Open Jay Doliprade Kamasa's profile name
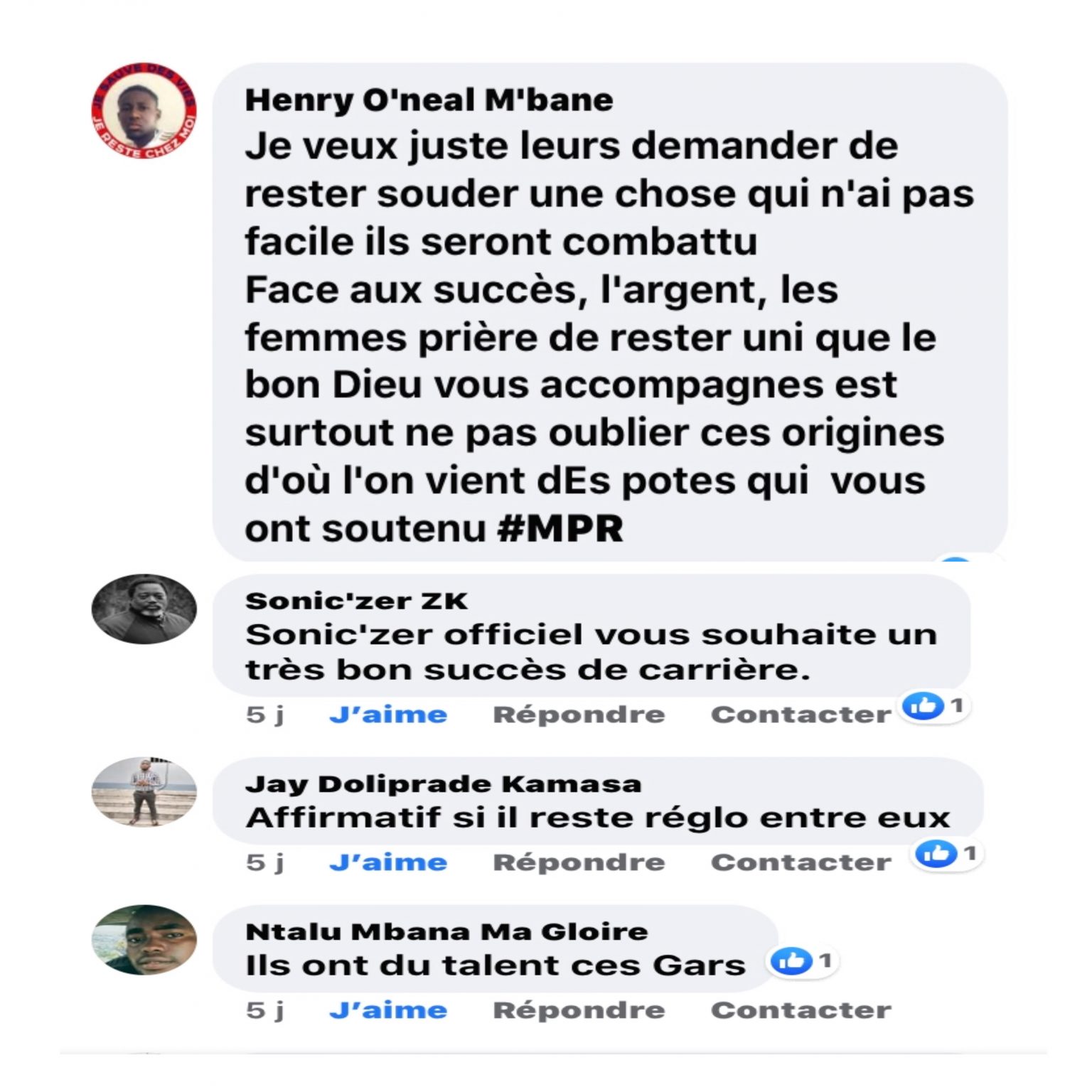 443,783
